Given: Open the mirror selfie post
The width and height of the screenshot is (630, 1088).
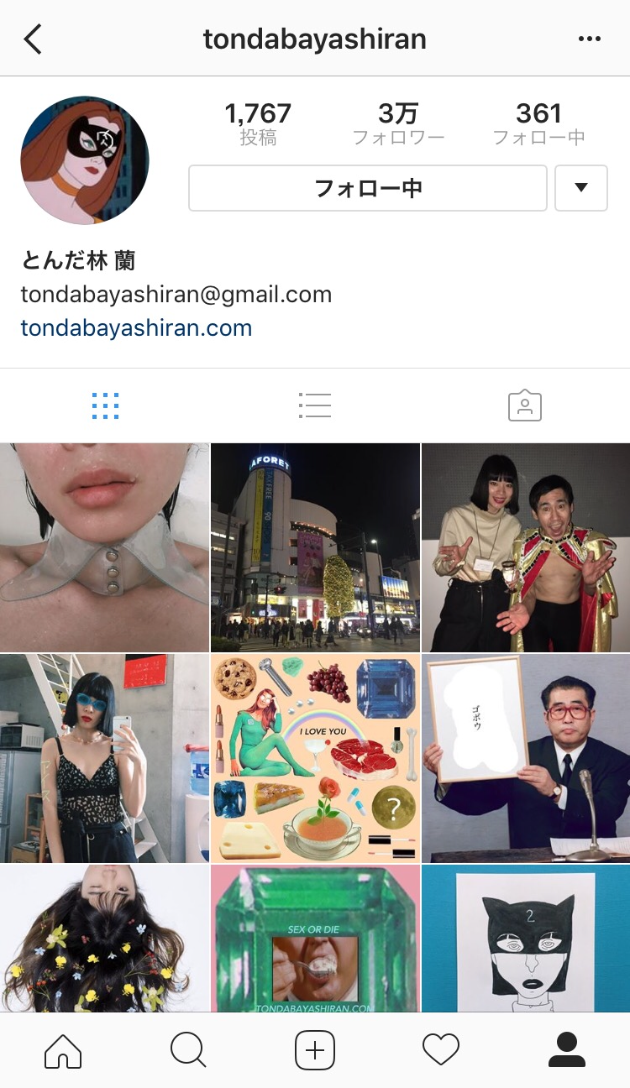Looking at the screenshot, I should (104, 758).
